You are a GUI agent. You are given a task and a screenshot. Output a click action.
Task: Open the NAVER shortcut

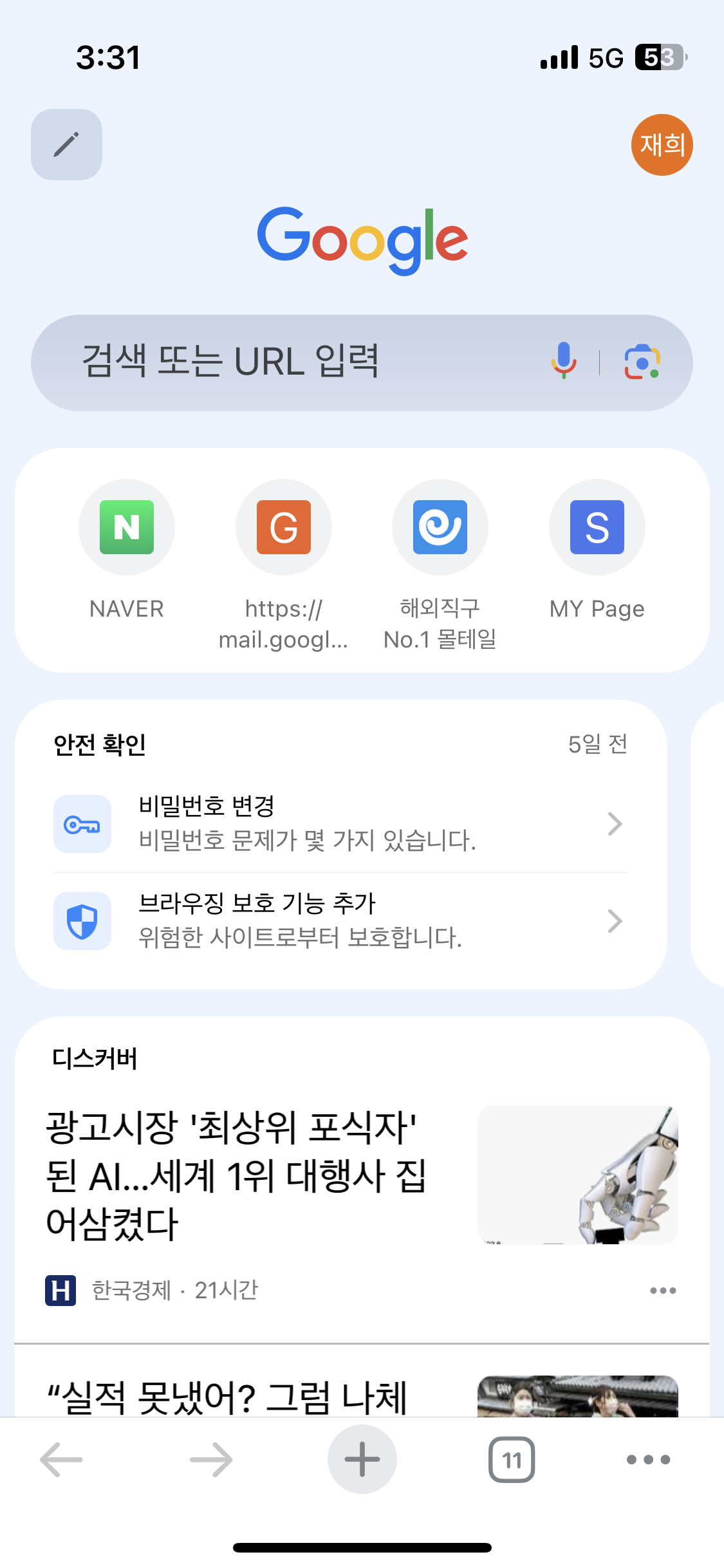tap(127, 527)
